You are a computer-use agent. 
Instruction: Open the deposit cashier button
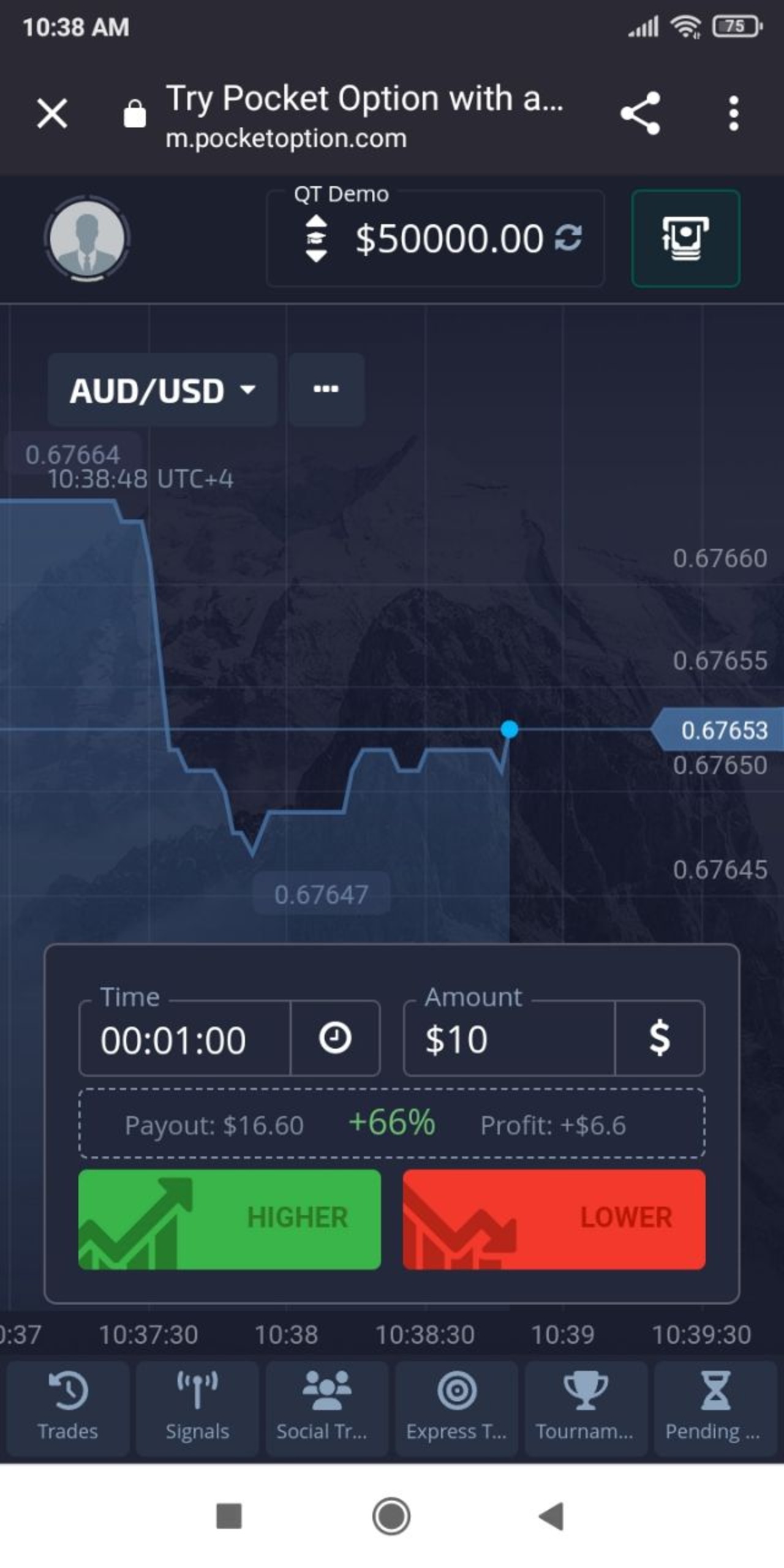(685, 238)
